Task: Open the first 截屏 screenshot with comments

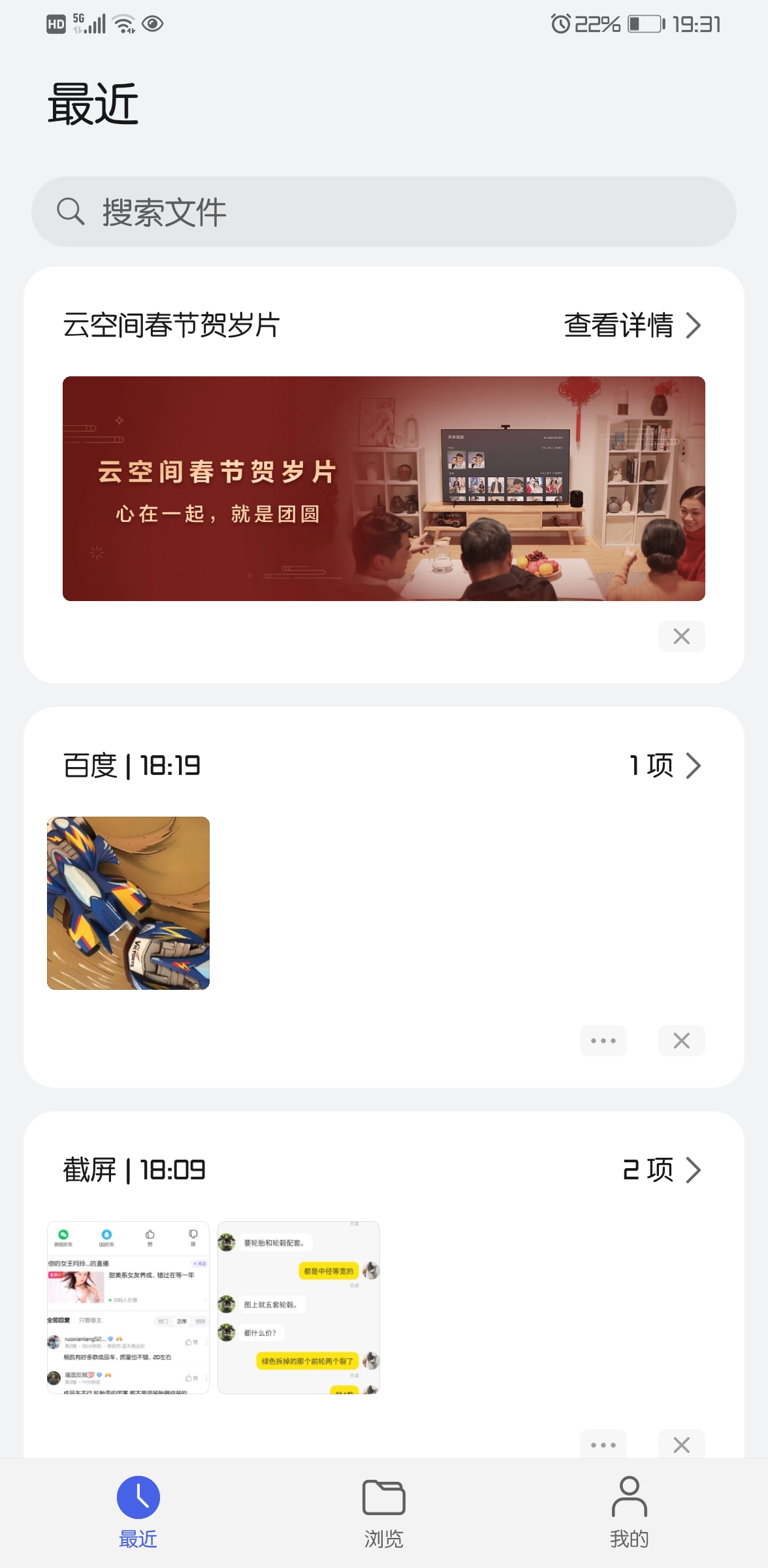Action: pyautogui.click(x=128, y=1307)
